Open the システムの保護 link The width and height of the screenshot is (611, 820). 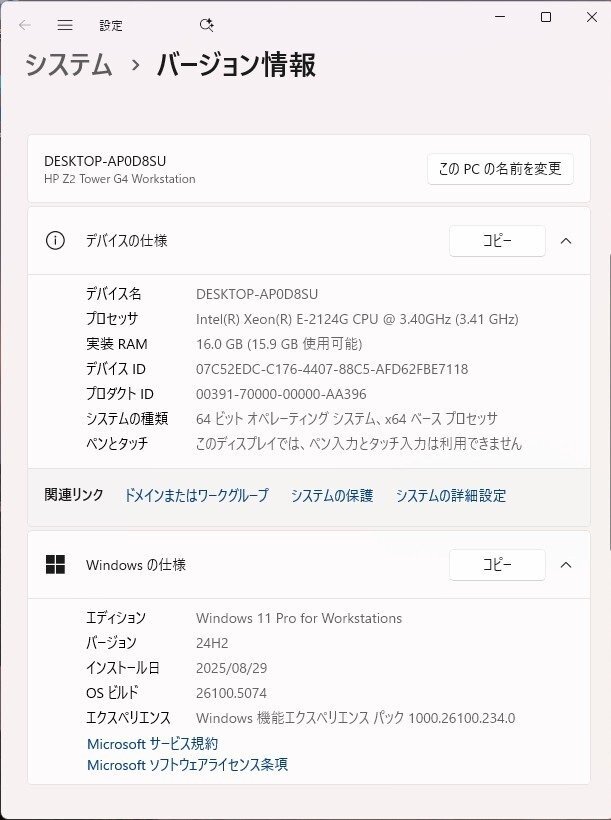tap(332, 495)
